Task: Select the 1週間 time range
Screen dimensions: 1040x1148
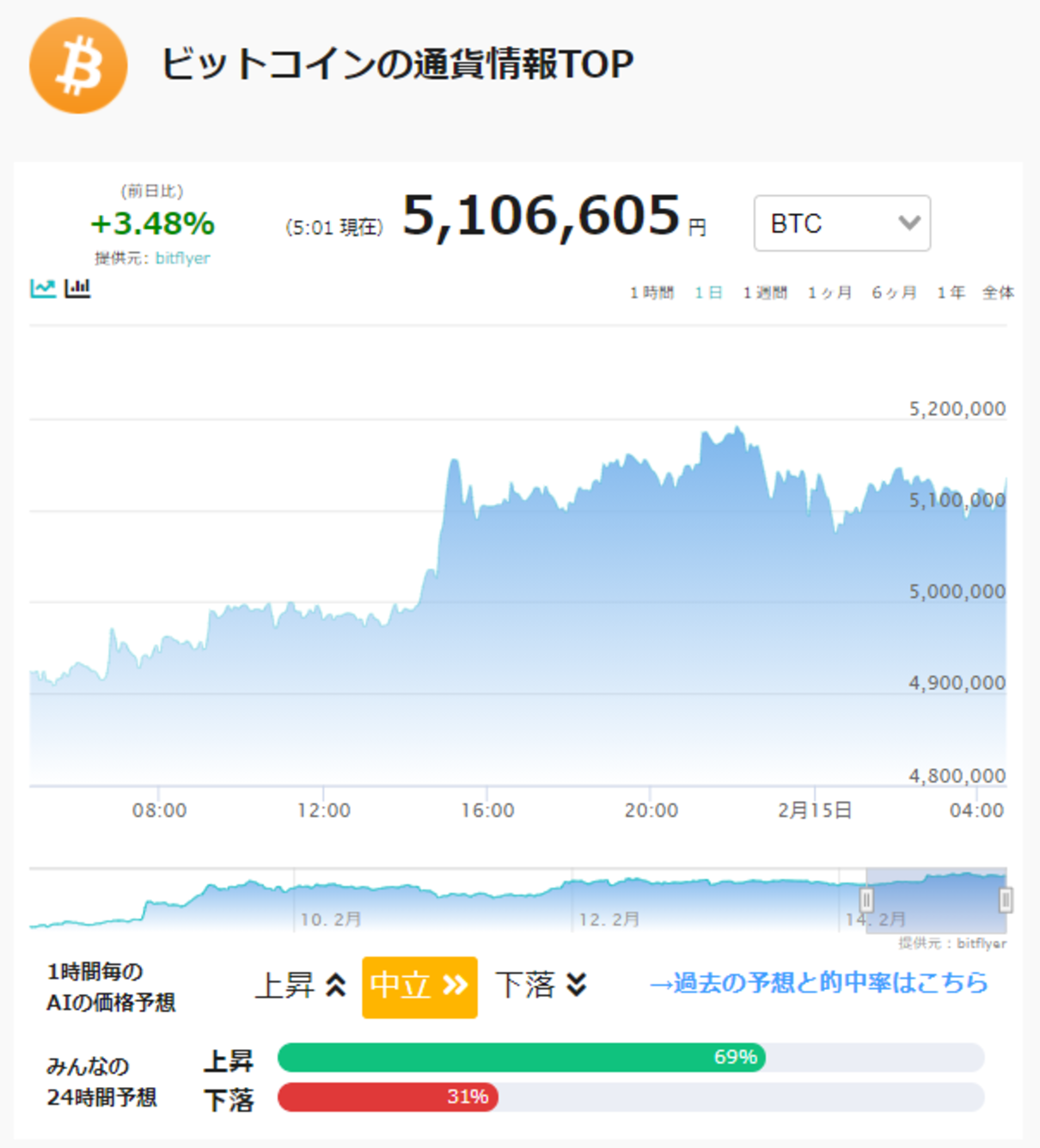Action: 765,293
